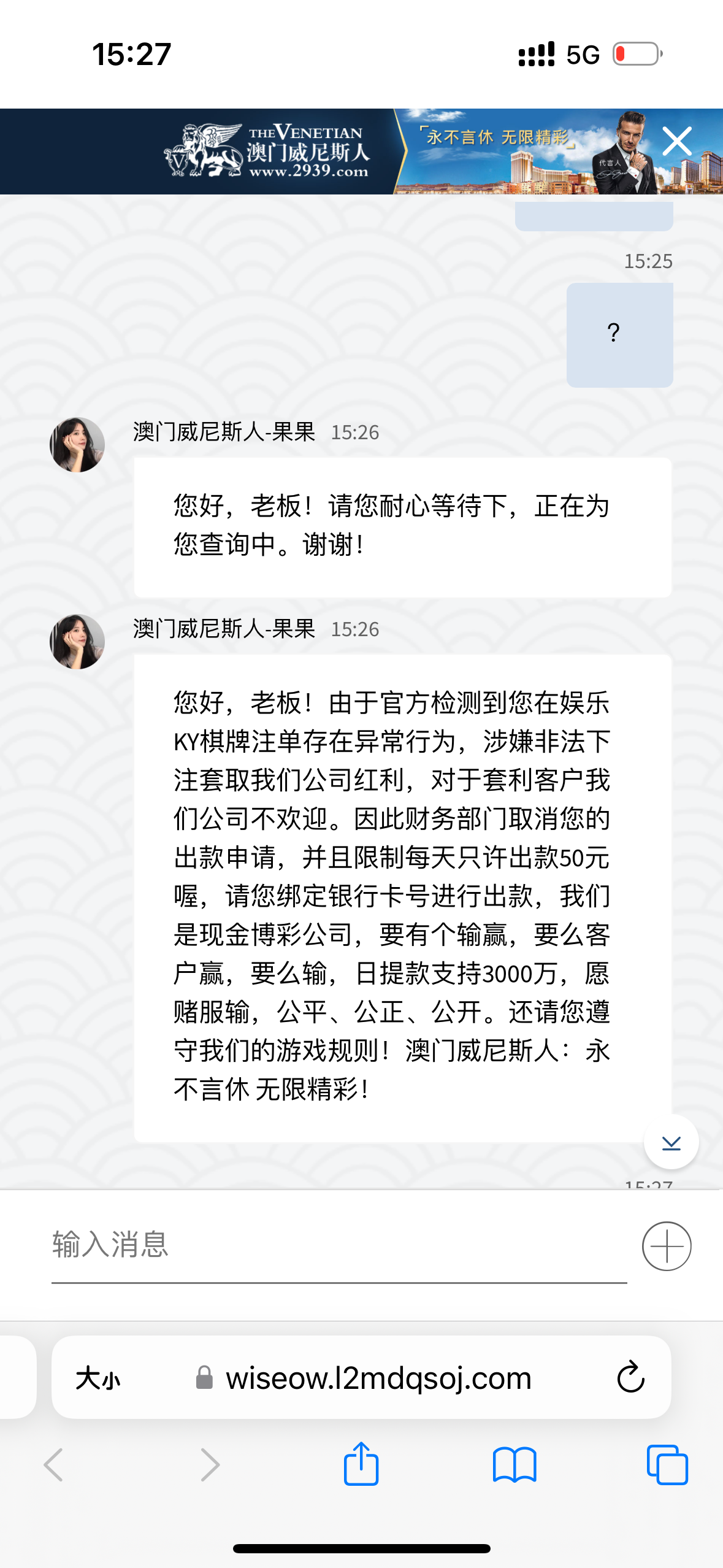723x1568 pixels.
Task: Tap the wiseow.l2mdqsoj.com address bar
Action: [x=378, y=1378]
